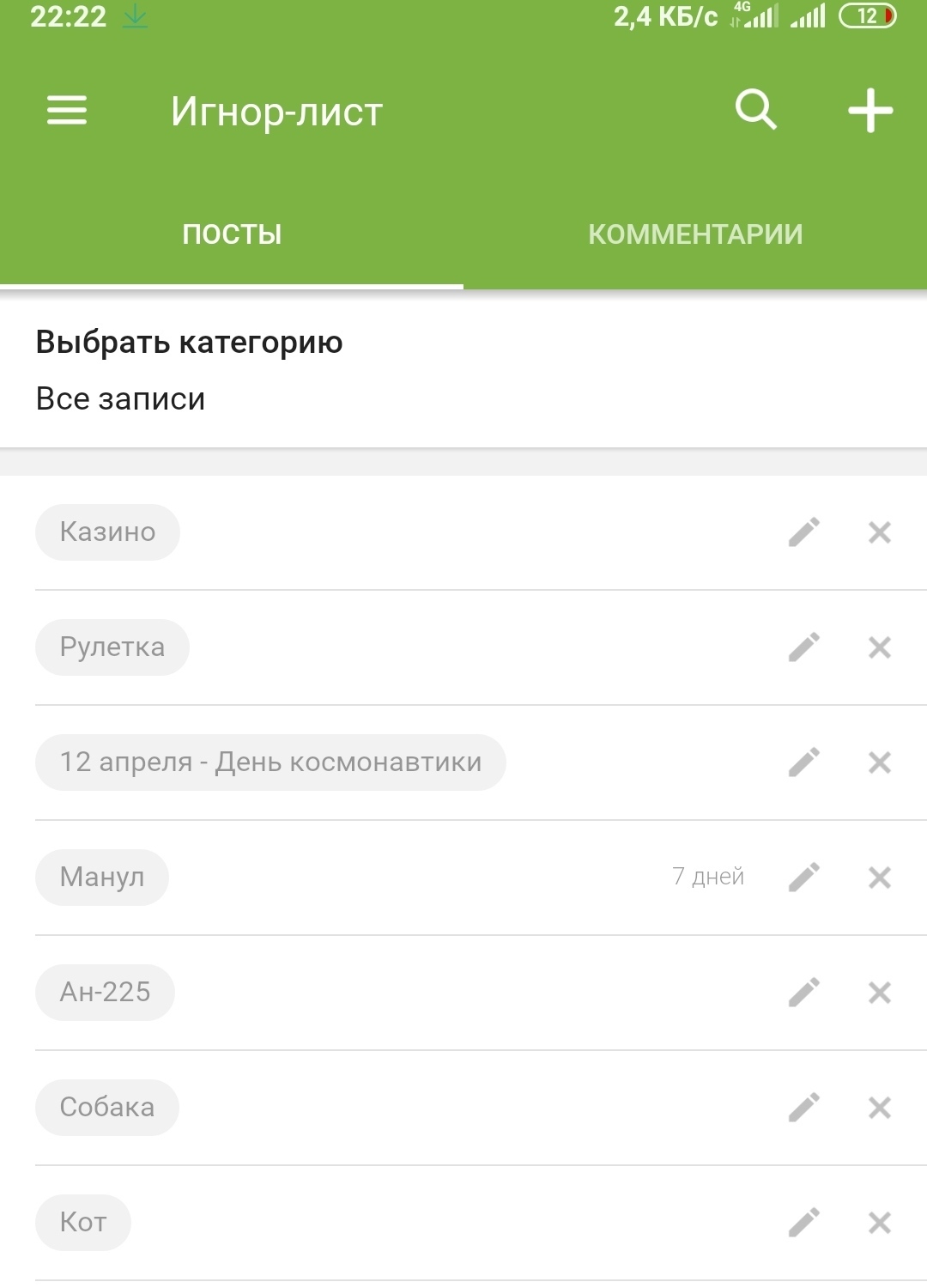
Task: Select the Посты tab
Action: [232, 234]
